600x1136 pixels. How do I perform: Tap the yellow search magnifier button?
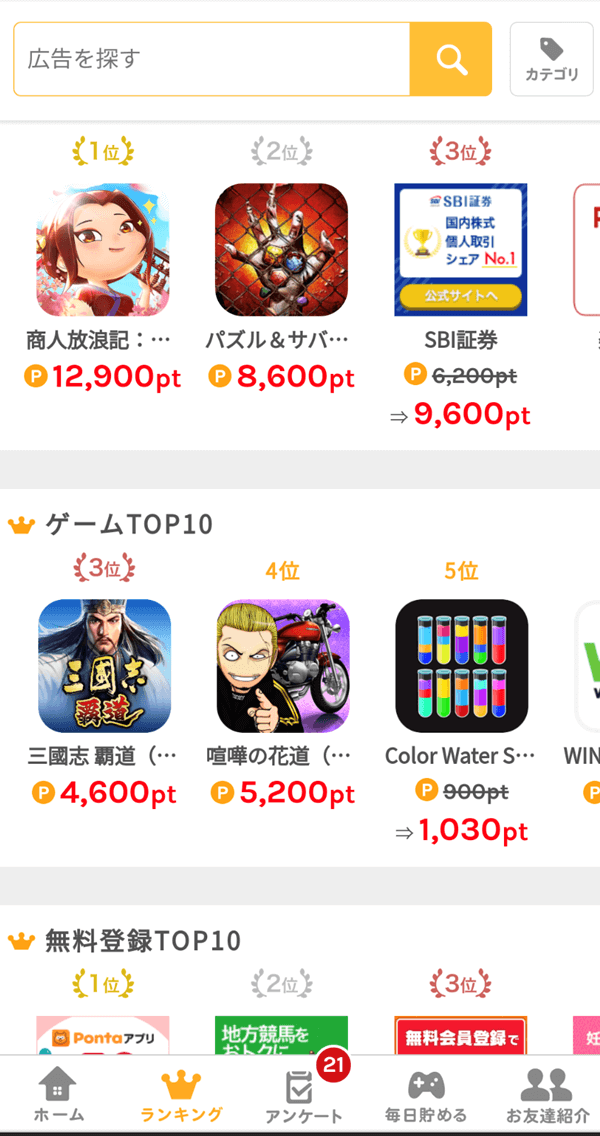[x=451, y=59]
